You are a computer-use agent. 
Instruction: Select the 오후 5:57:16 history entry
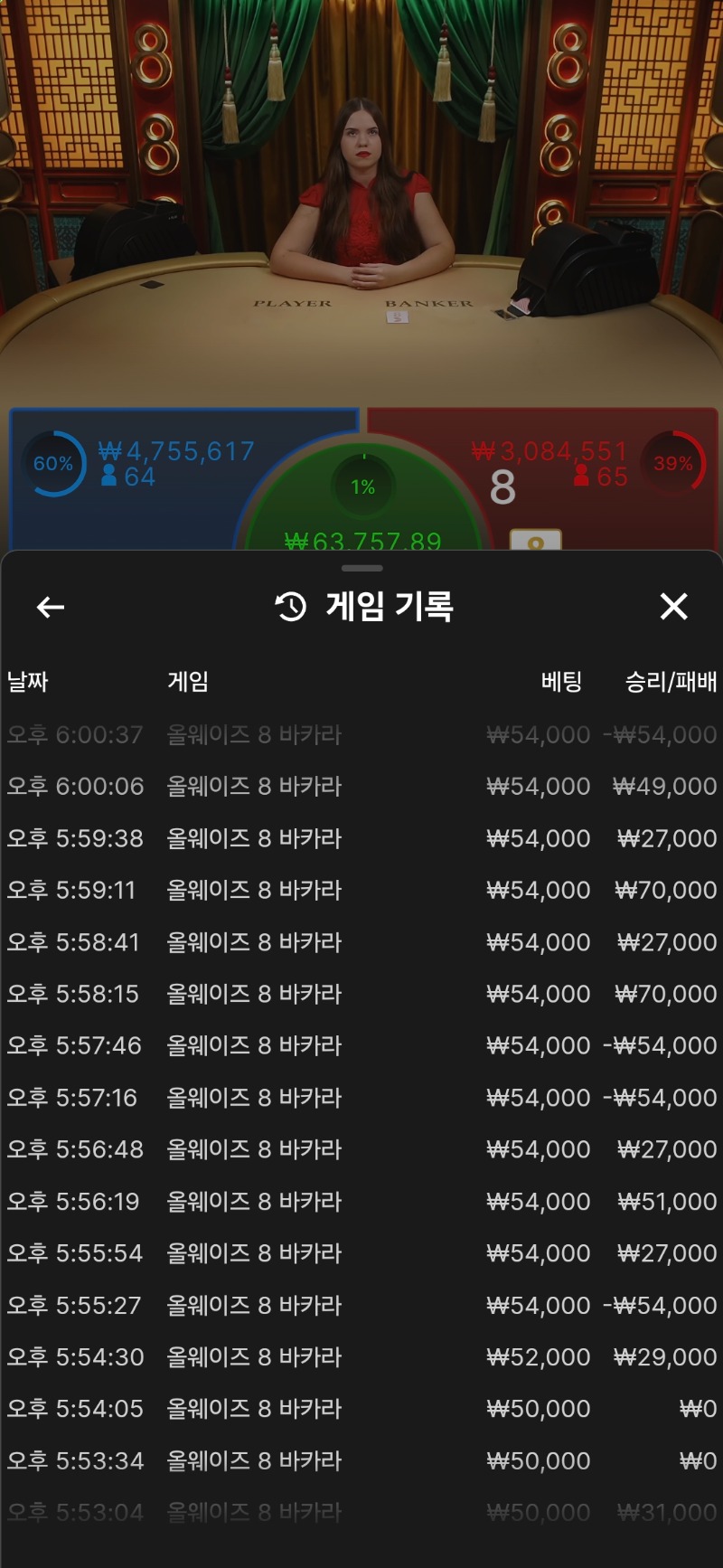(x=361, y=1098)
